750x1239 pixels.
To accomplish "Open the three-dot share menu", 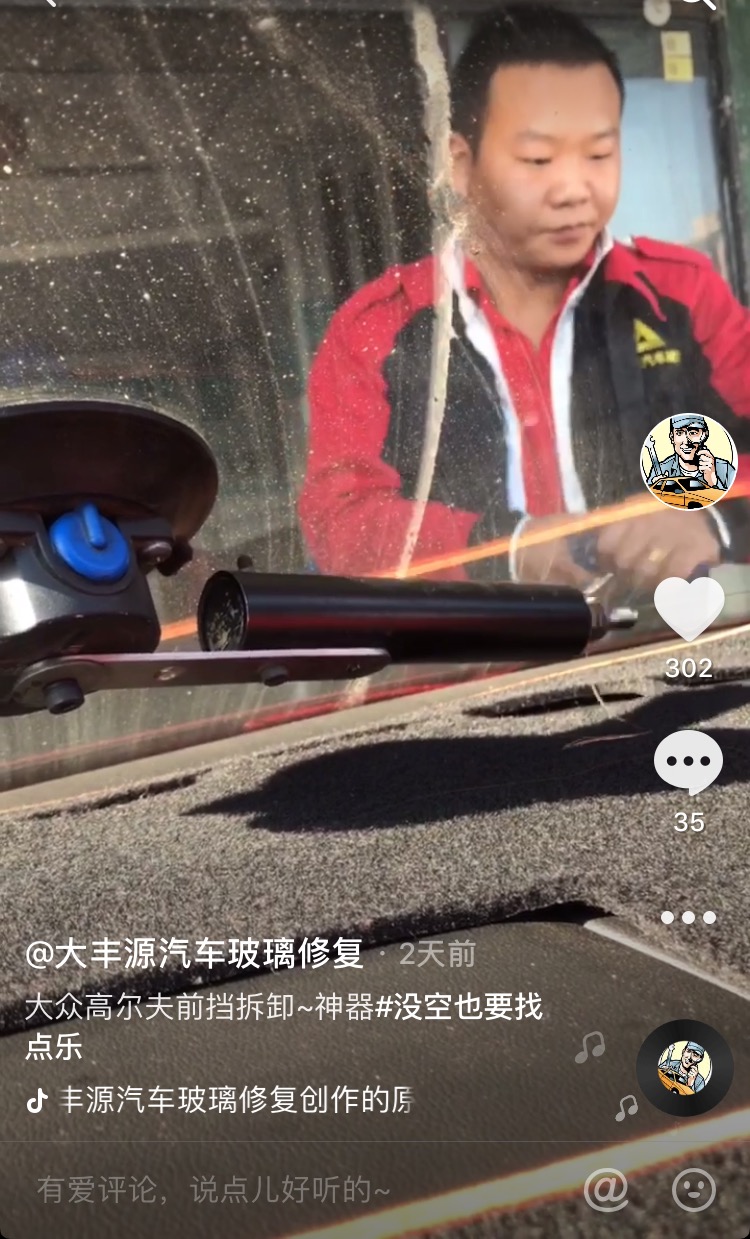I will point(688,917).
